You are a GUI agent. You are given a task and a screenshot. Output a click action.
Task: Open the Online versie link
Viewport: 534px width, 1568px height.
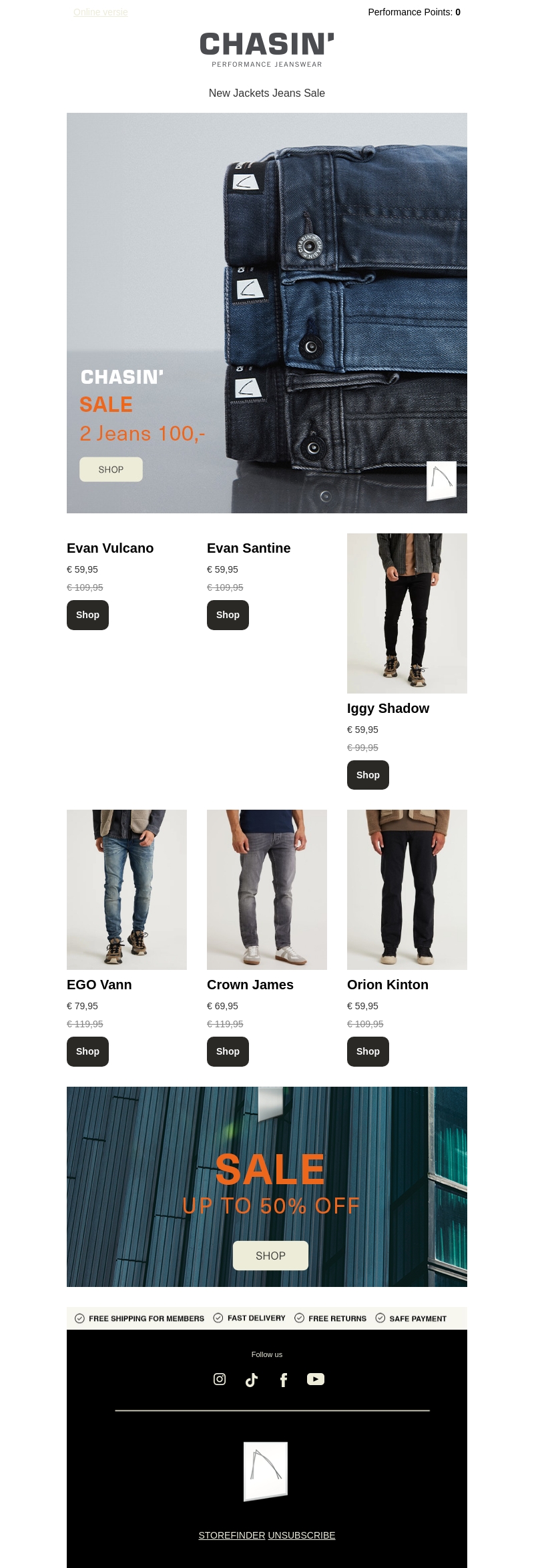coord(100,12)
